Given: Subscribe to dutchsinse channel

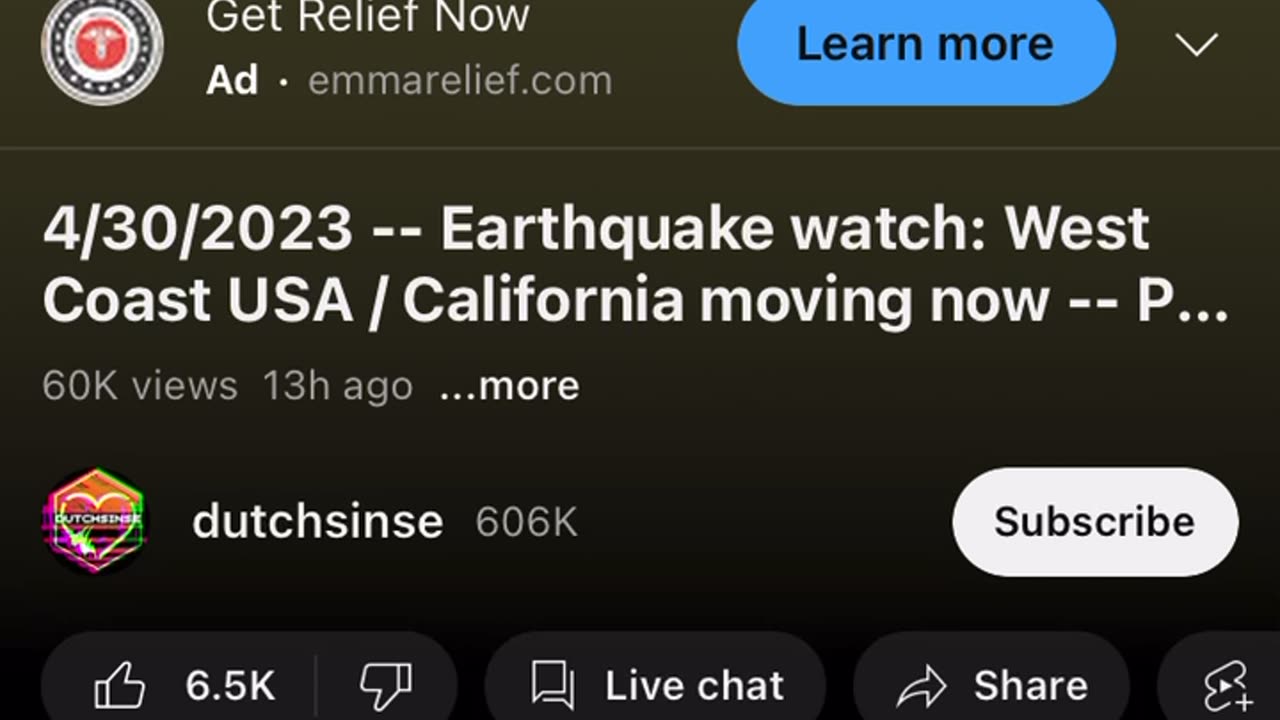Looking at the screenshot, I should pos(1094,522).
